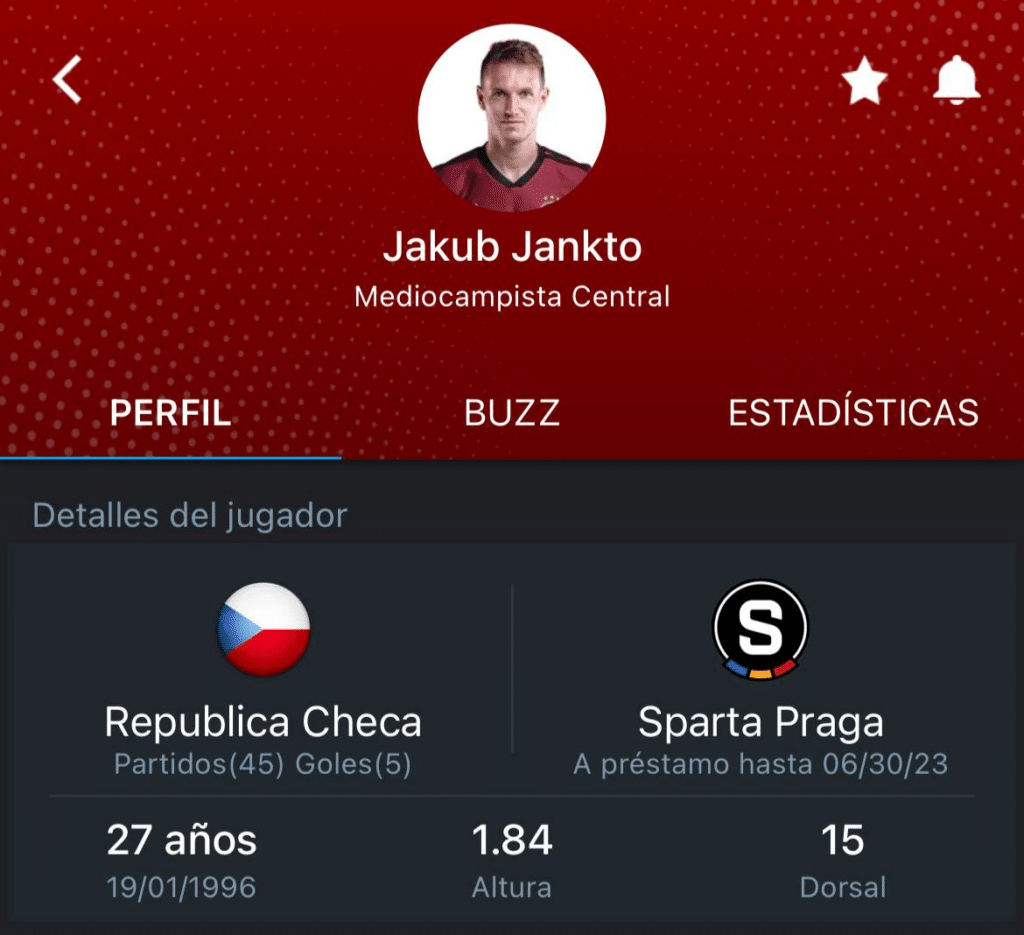1024x935 pixels.
Task: Open the Republica Checa national team
Action: 263,679
